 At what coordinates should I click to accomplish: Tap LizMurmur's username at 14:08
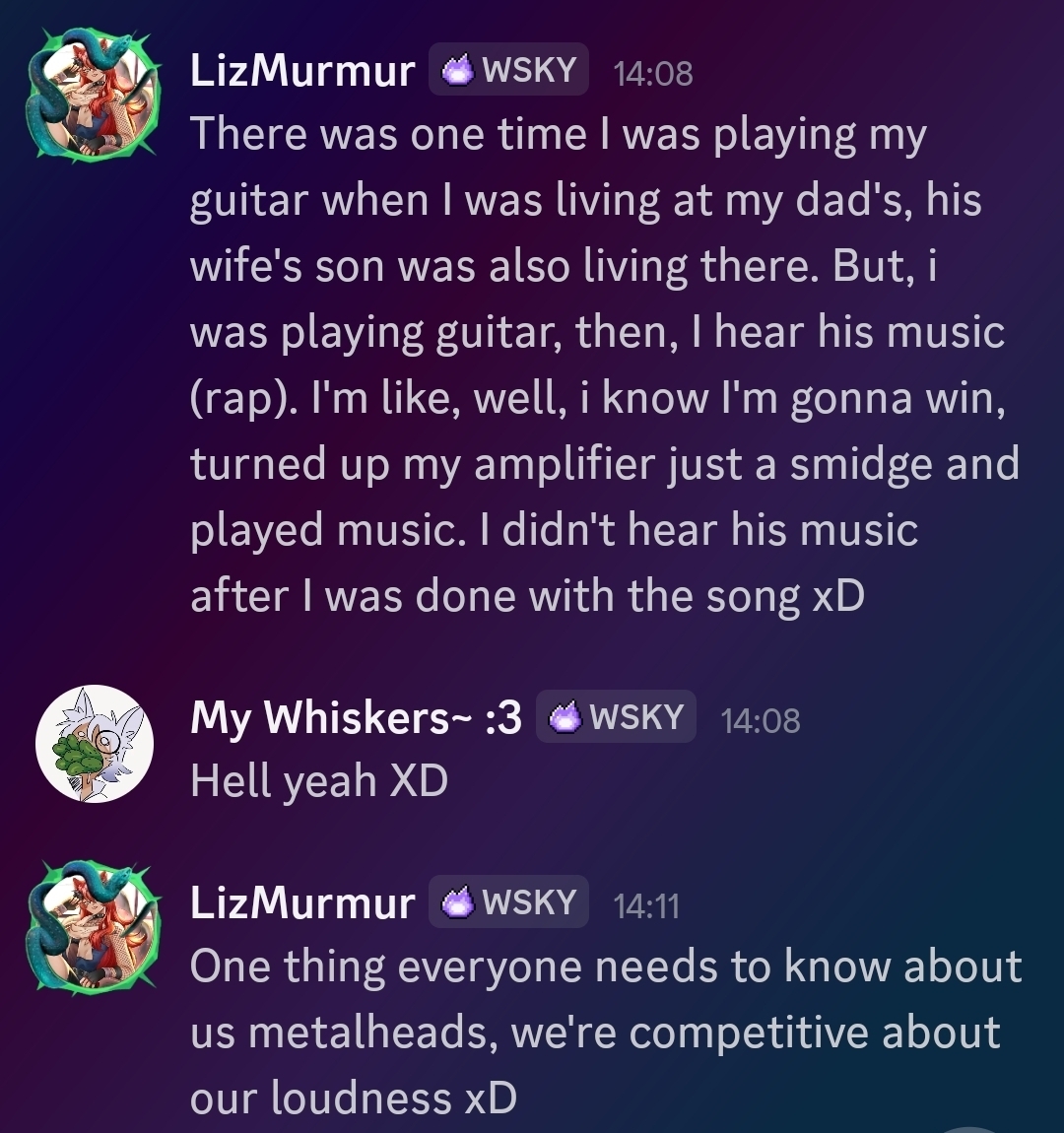301,71
